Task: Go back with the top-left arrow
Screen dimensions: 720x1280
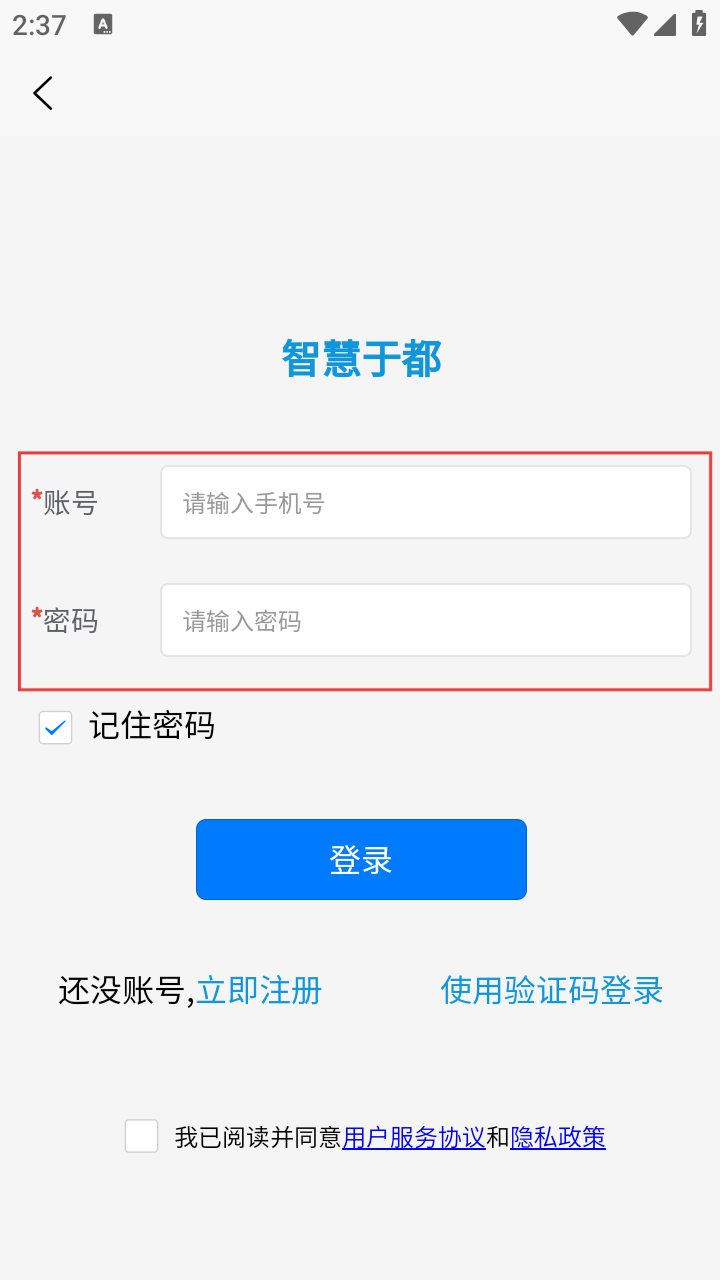Action: [x=42, y=93]
